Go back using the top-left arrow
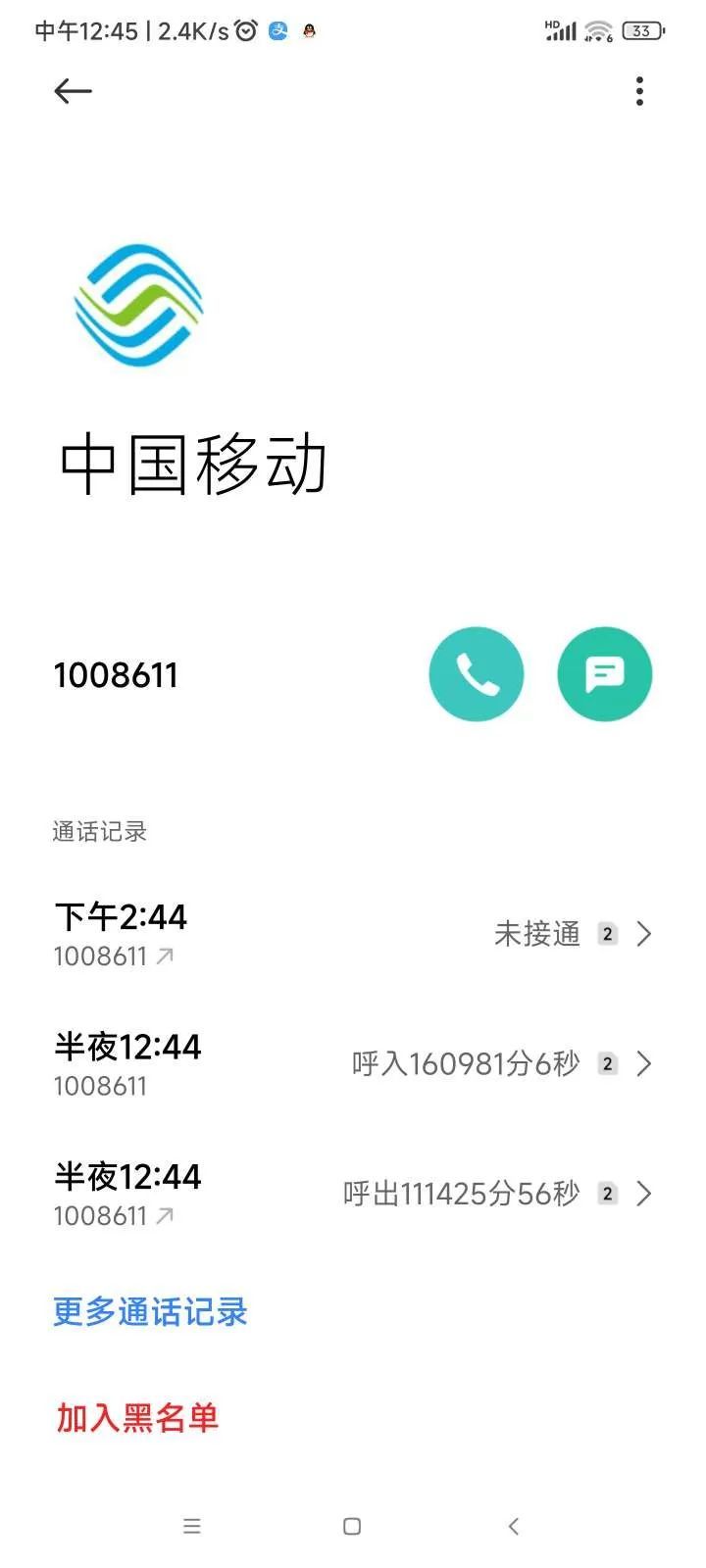Image resolution: width=706 pixels, height=1568 pixels. coord(73,91)
